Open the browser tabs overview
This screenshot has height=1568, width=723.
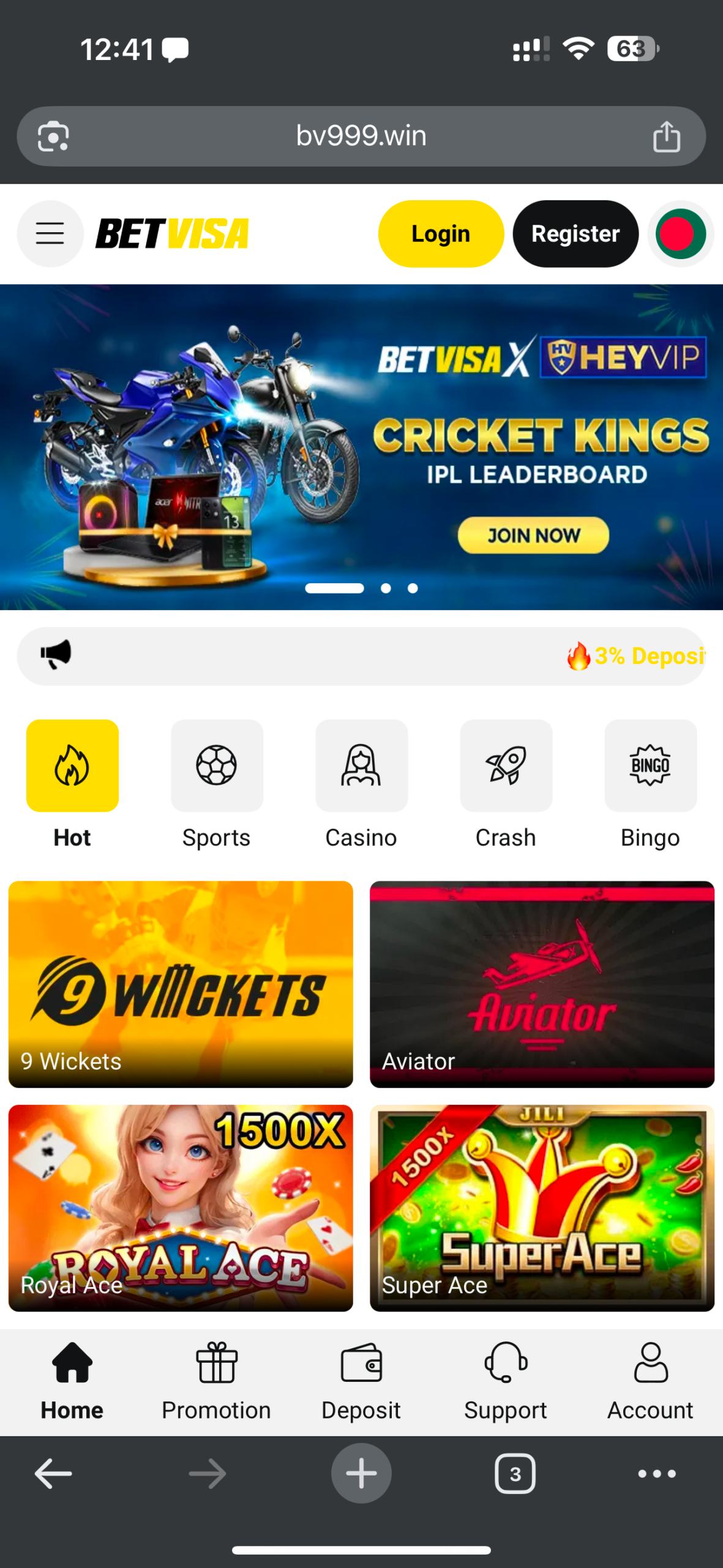click(x=515, y=1473)
